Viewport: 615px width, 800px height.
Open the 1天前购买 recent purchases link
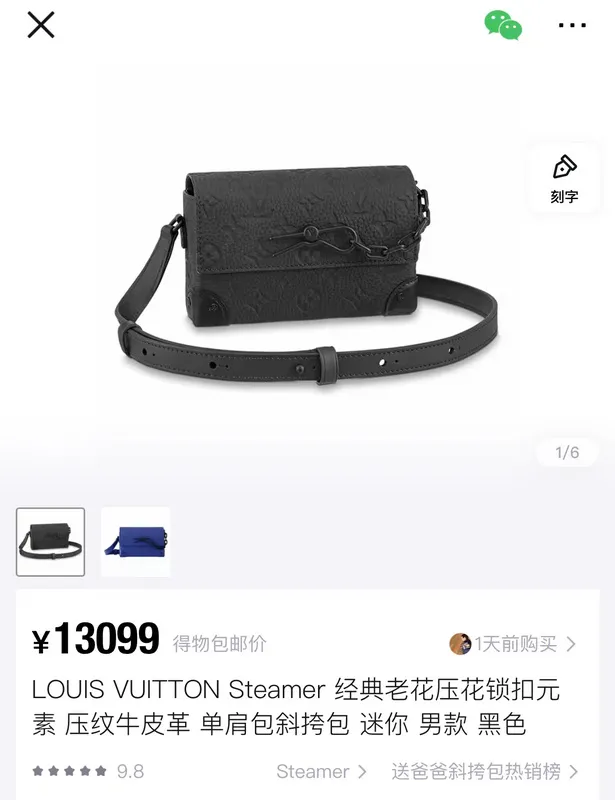pos(514,644)
